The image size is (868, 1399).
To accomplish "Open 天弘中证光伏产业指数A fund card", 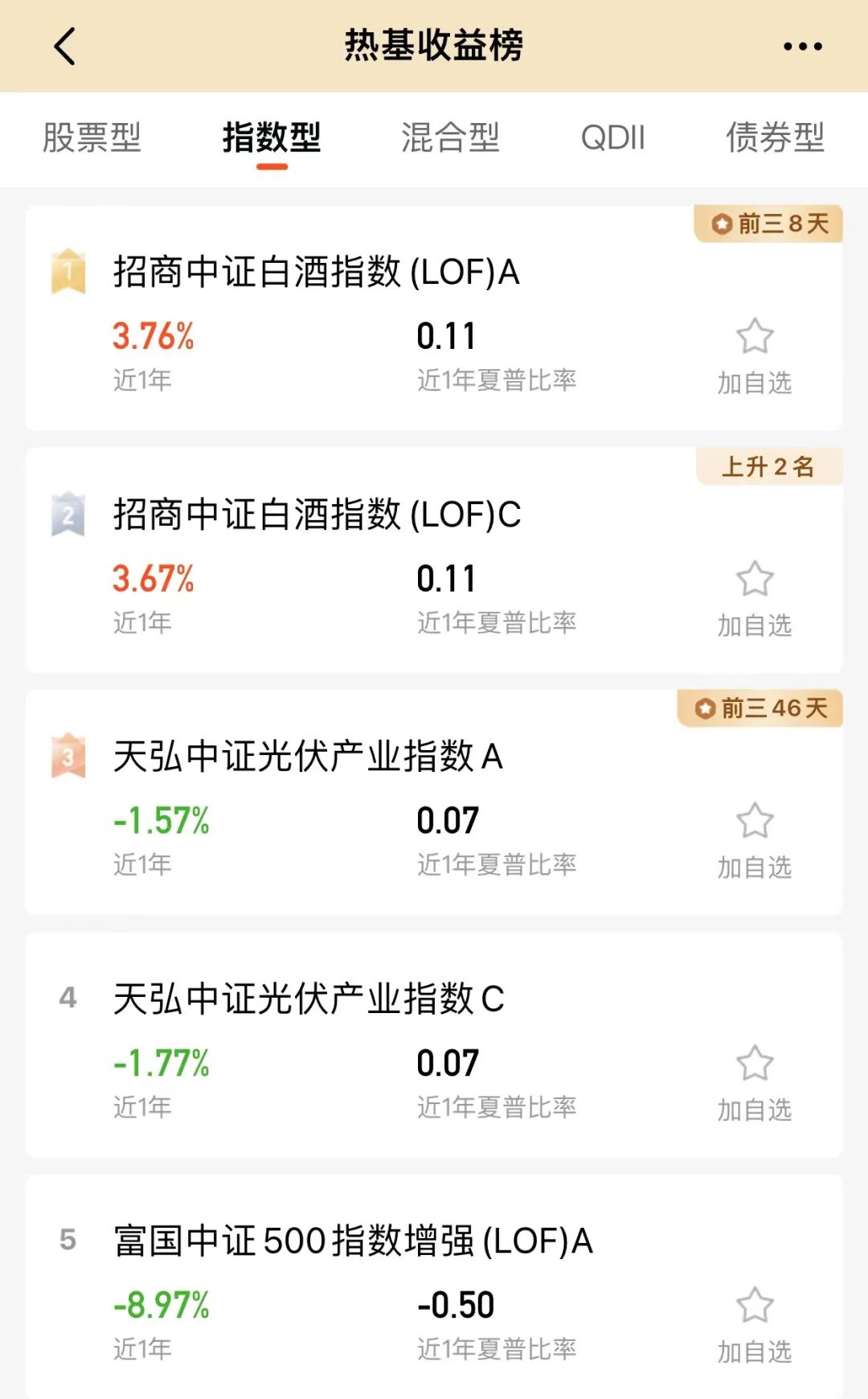I will click(434, 802).
